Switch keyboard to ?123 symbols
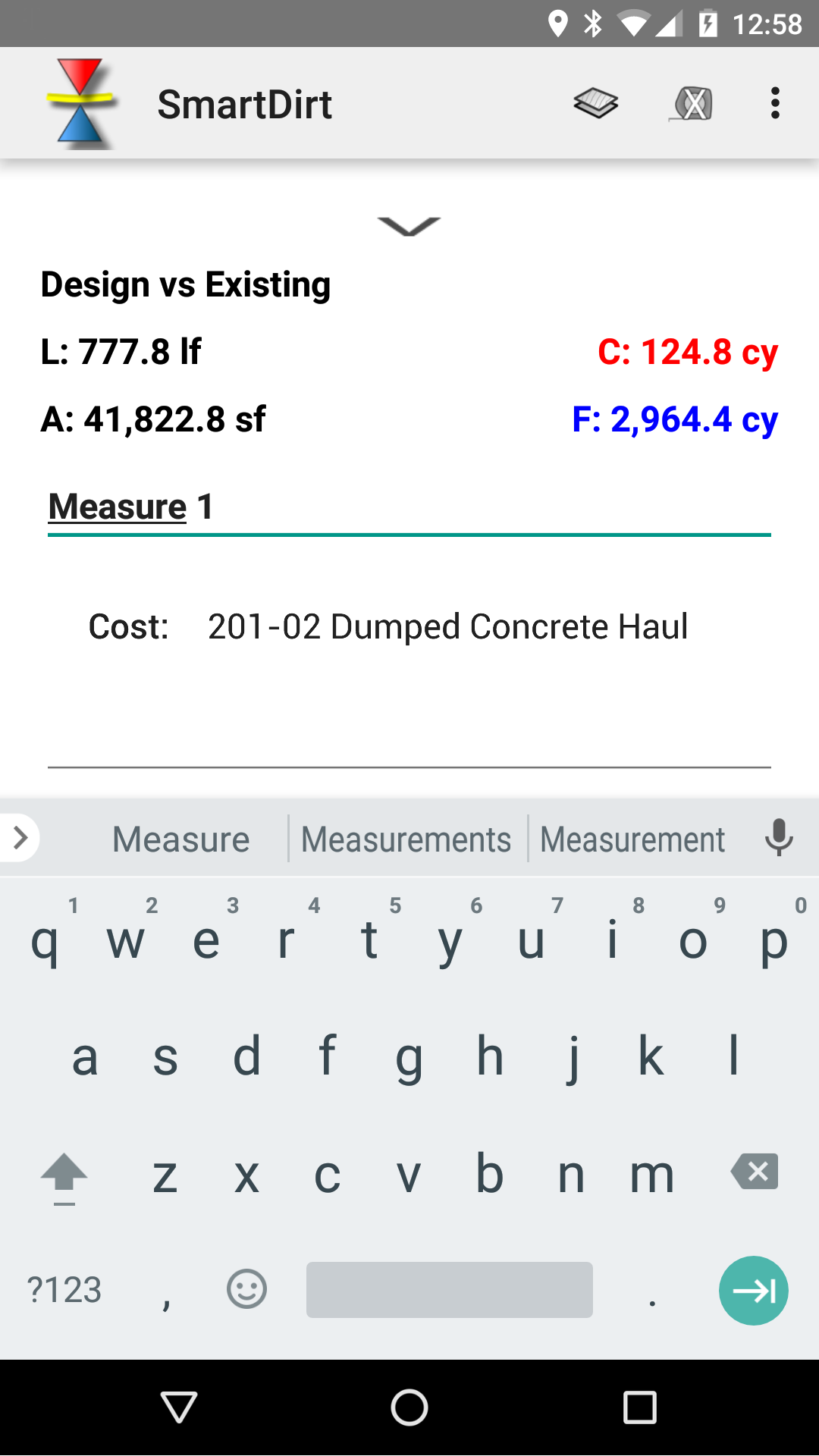Viewport: 819px width, 1456px height. tap(64, 1291)
